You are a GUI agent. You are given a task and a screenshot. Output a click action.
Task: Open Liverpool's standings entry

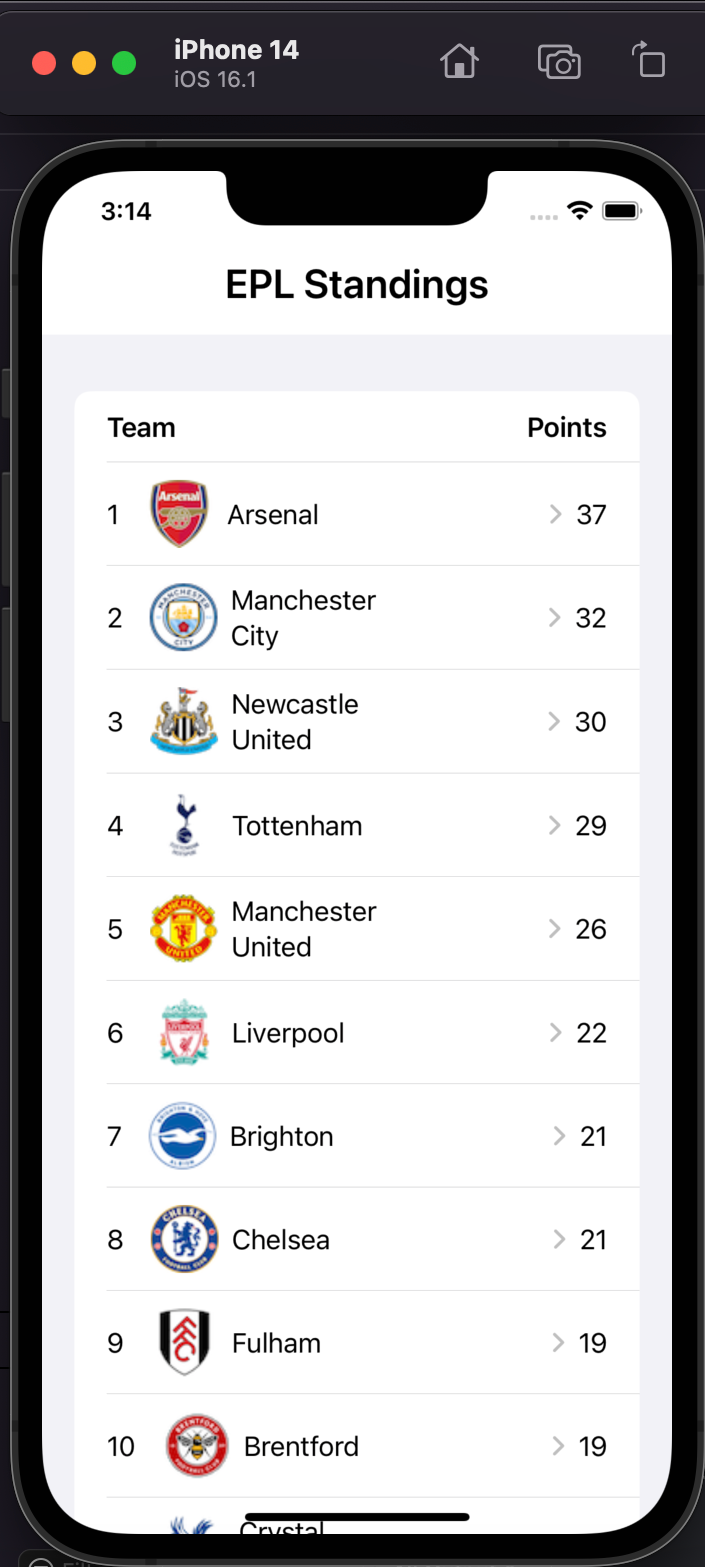coord(356,1033)
